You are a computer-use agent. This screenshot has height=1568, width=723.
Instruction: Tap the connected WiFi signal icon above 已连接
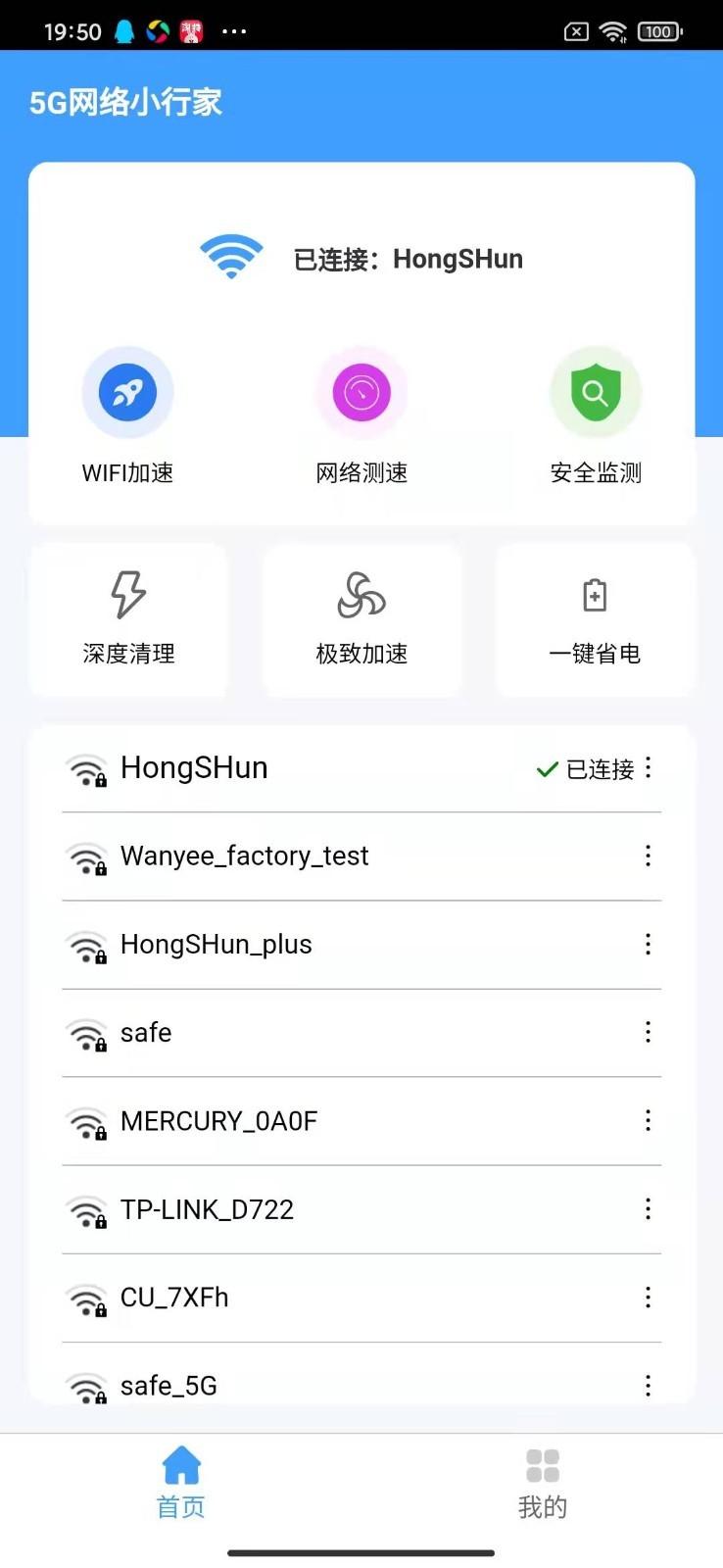point(231,257)
